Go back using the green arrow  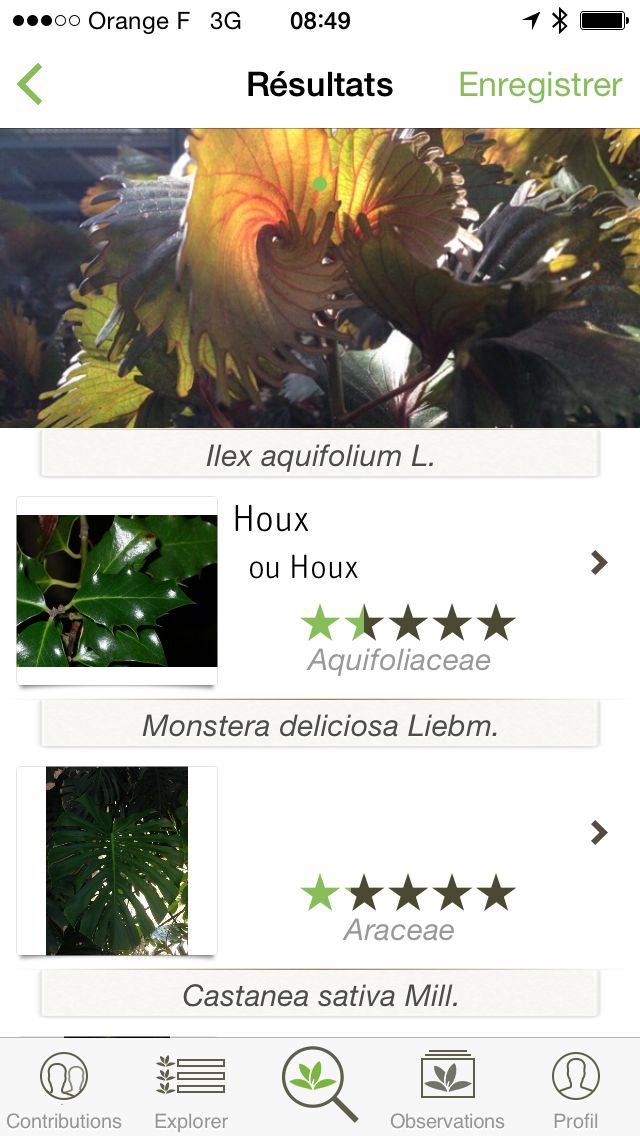click(x=30, y=85)
